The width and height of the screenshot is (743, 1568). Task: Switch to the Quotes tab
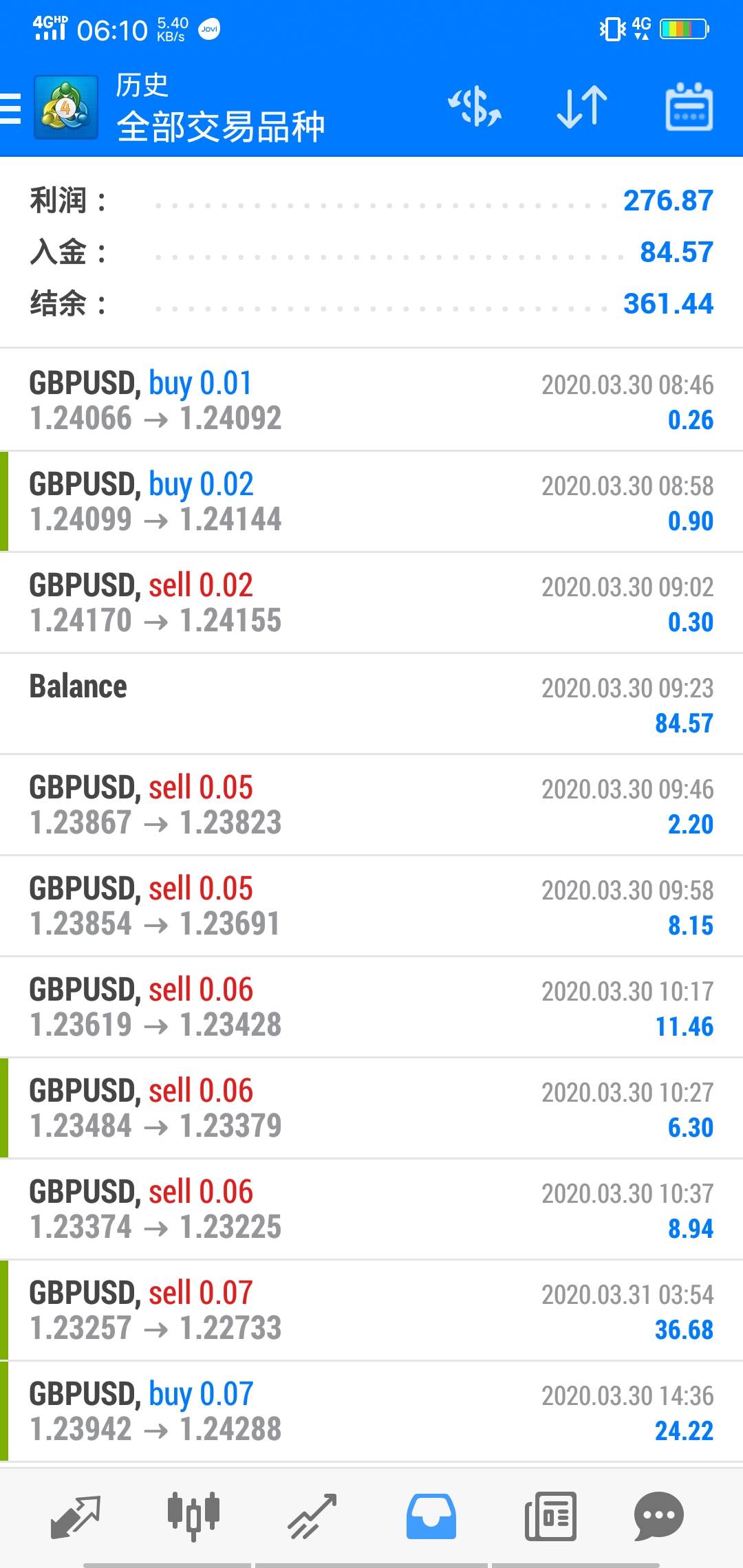(x=76, y=1516)
